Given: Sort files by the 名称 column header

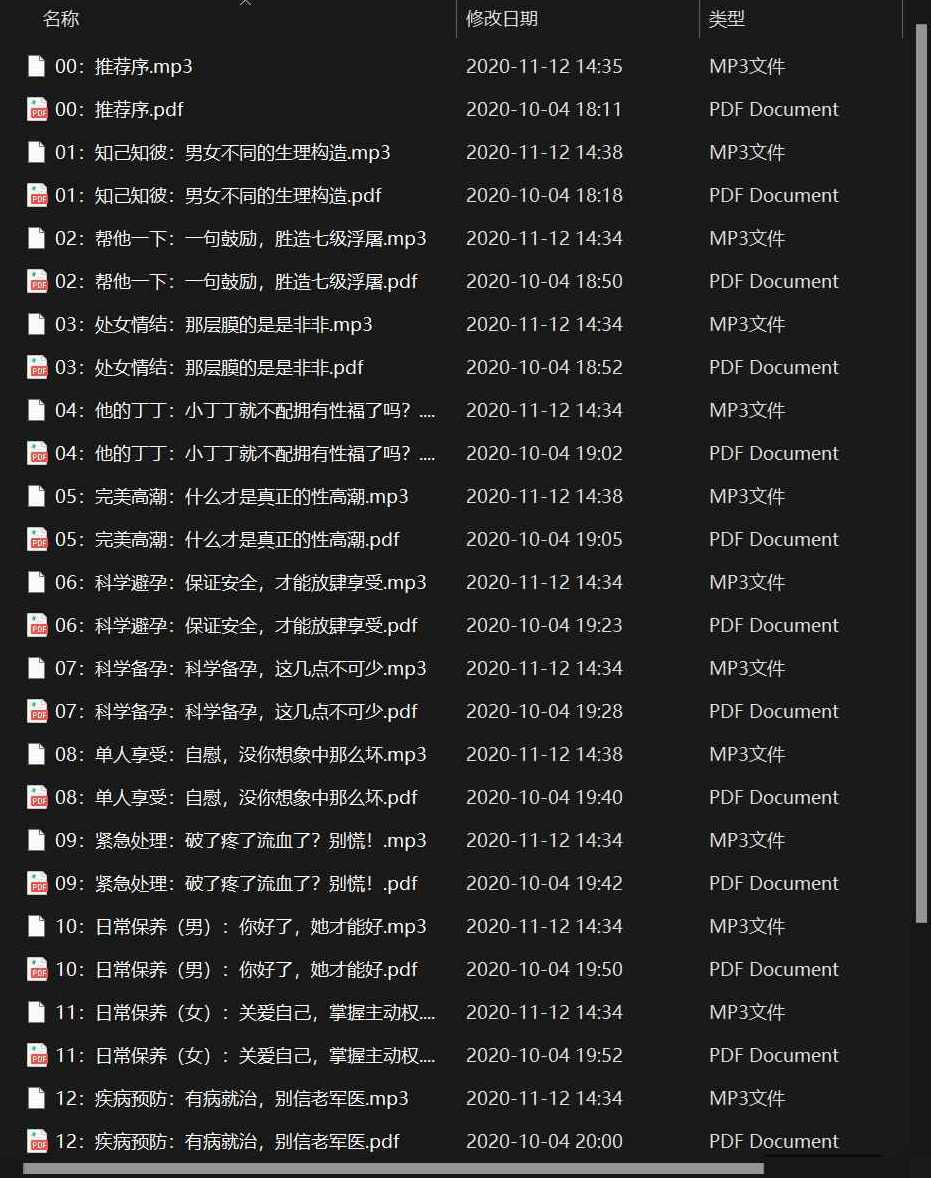Looking at the screenshot, I should (x=61, y=19).
